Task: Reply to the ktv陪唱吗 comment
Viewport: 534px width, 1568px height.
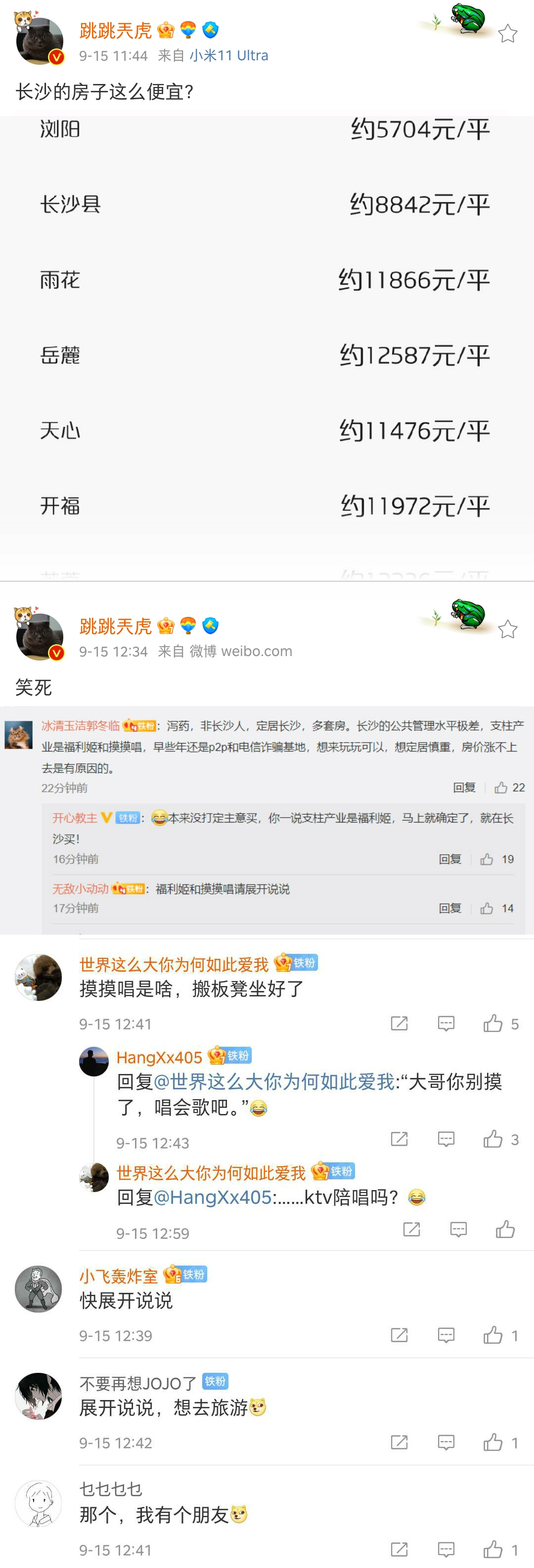Action: (458, 1230)
